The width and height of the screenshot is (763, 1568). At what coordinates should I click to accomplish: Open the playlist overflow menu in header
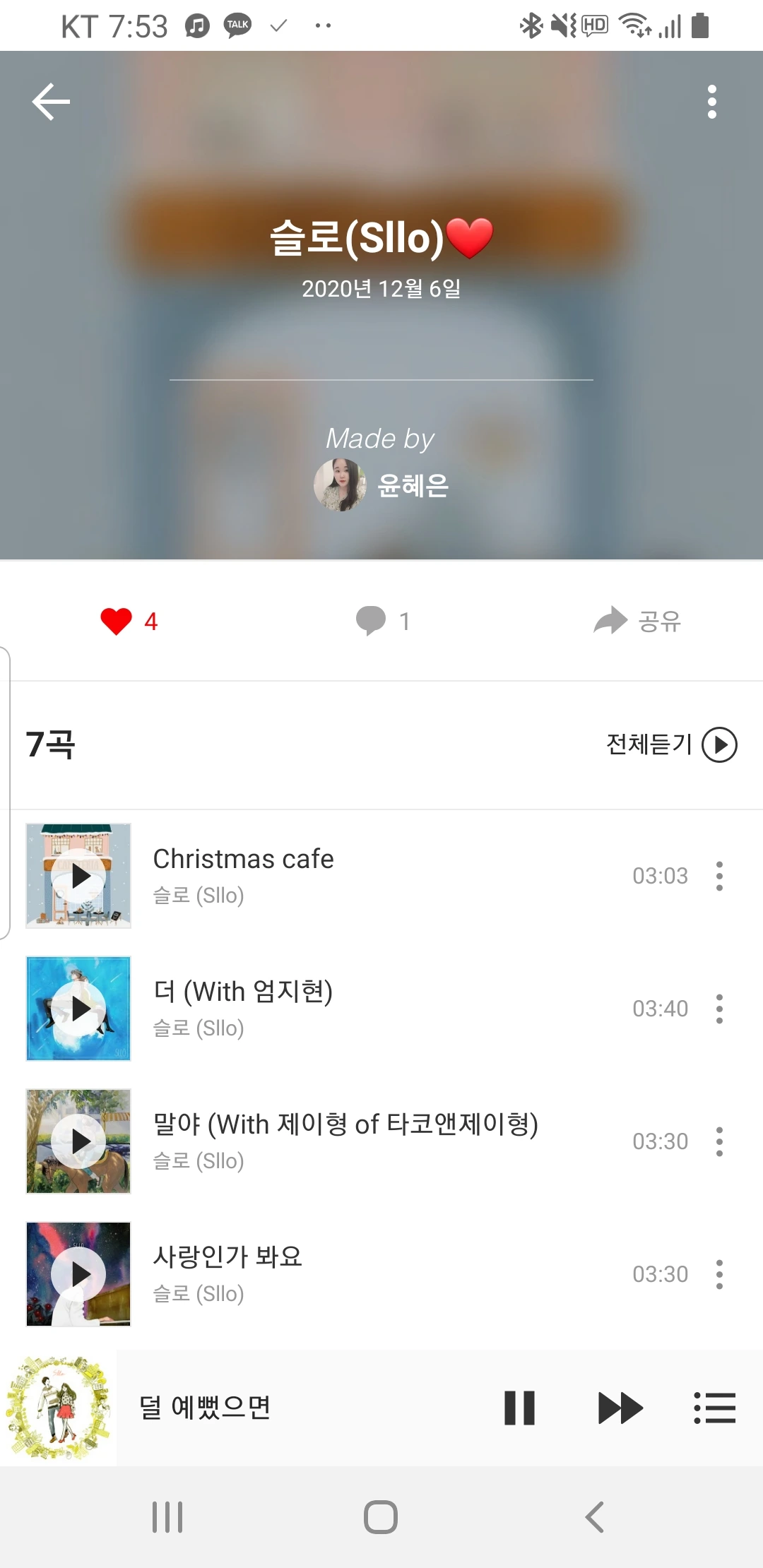pyautogui.click(x=711, y=102)
